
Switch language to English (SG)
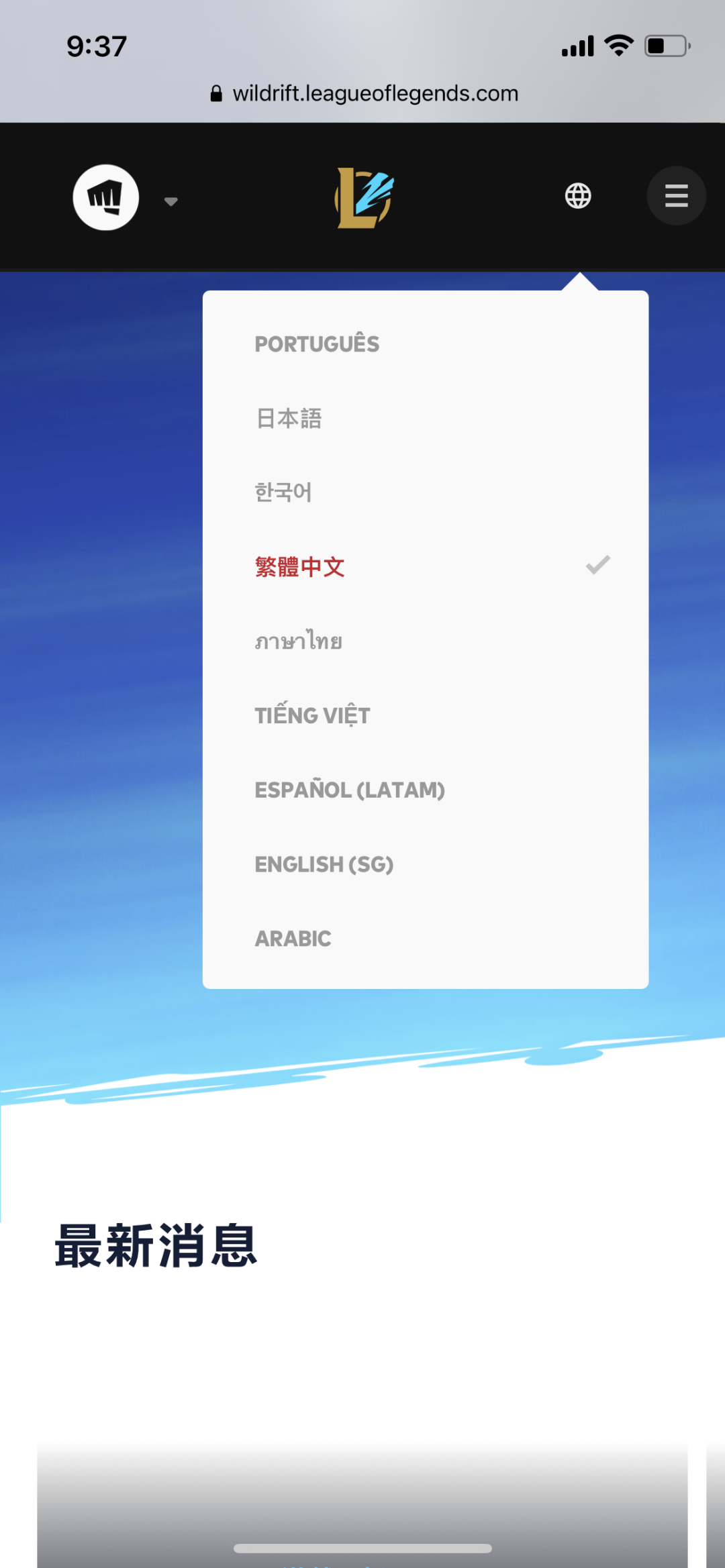(x=324, y=864)
